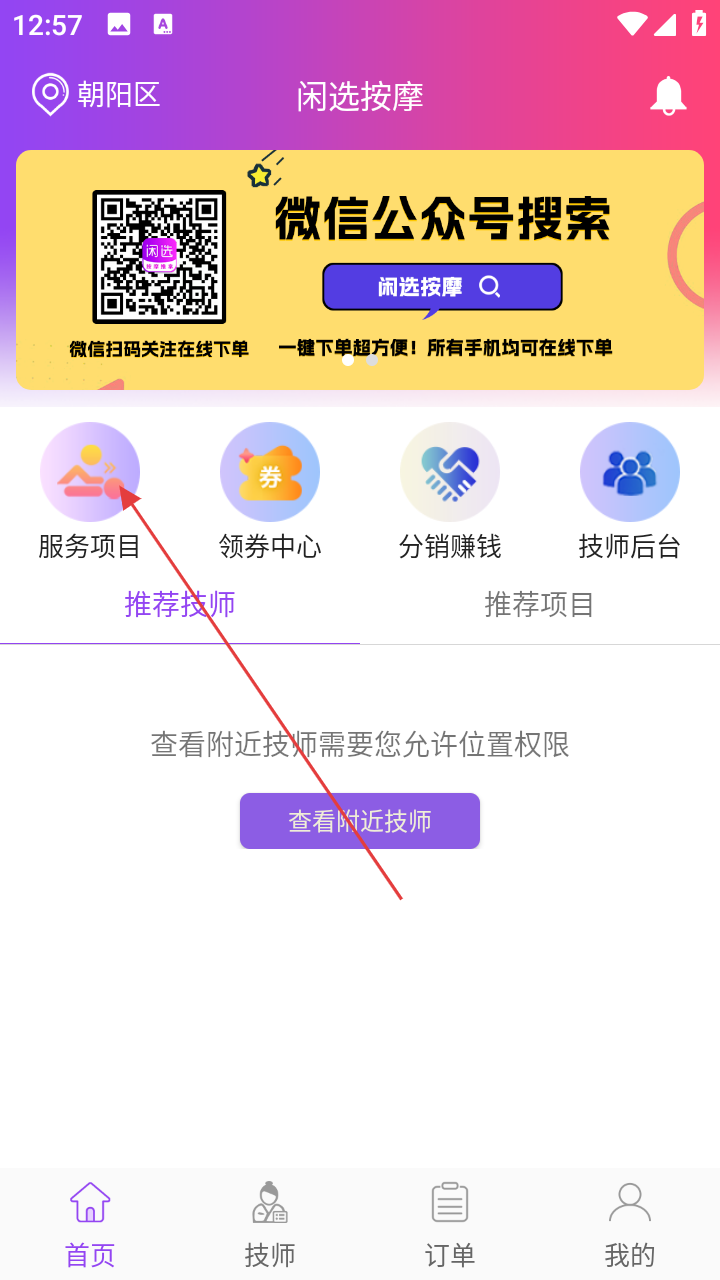Switch to the 推荐项目 tab
720x1280 pixels.
pyautogui.click(x=540, y=605)
